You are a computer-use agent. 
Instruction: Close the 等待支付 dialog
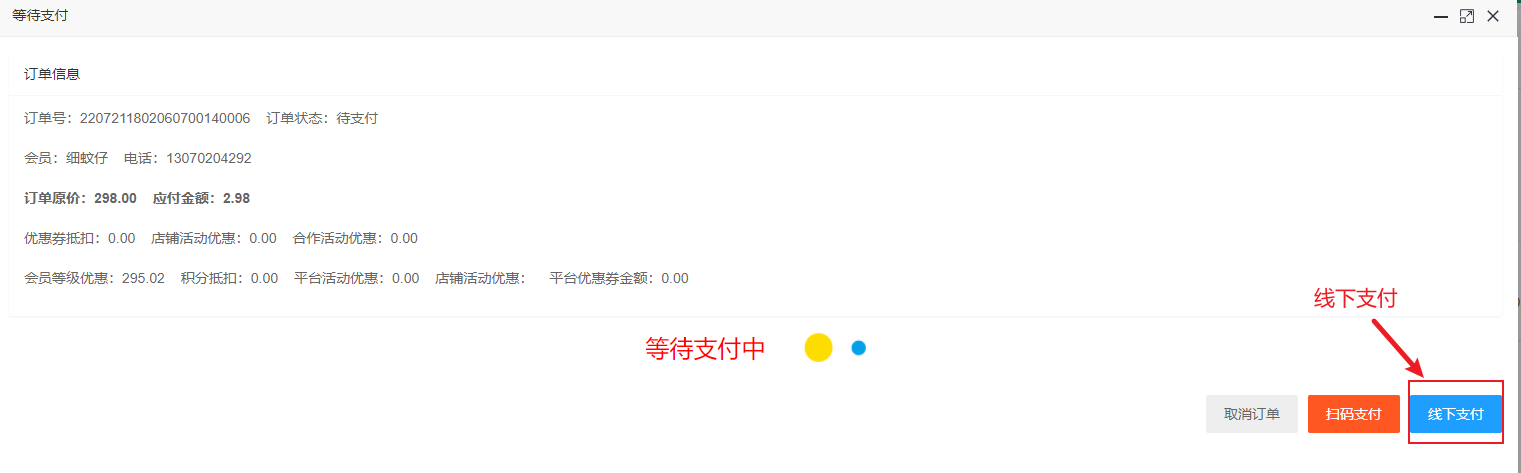(x=1493, y=17)
